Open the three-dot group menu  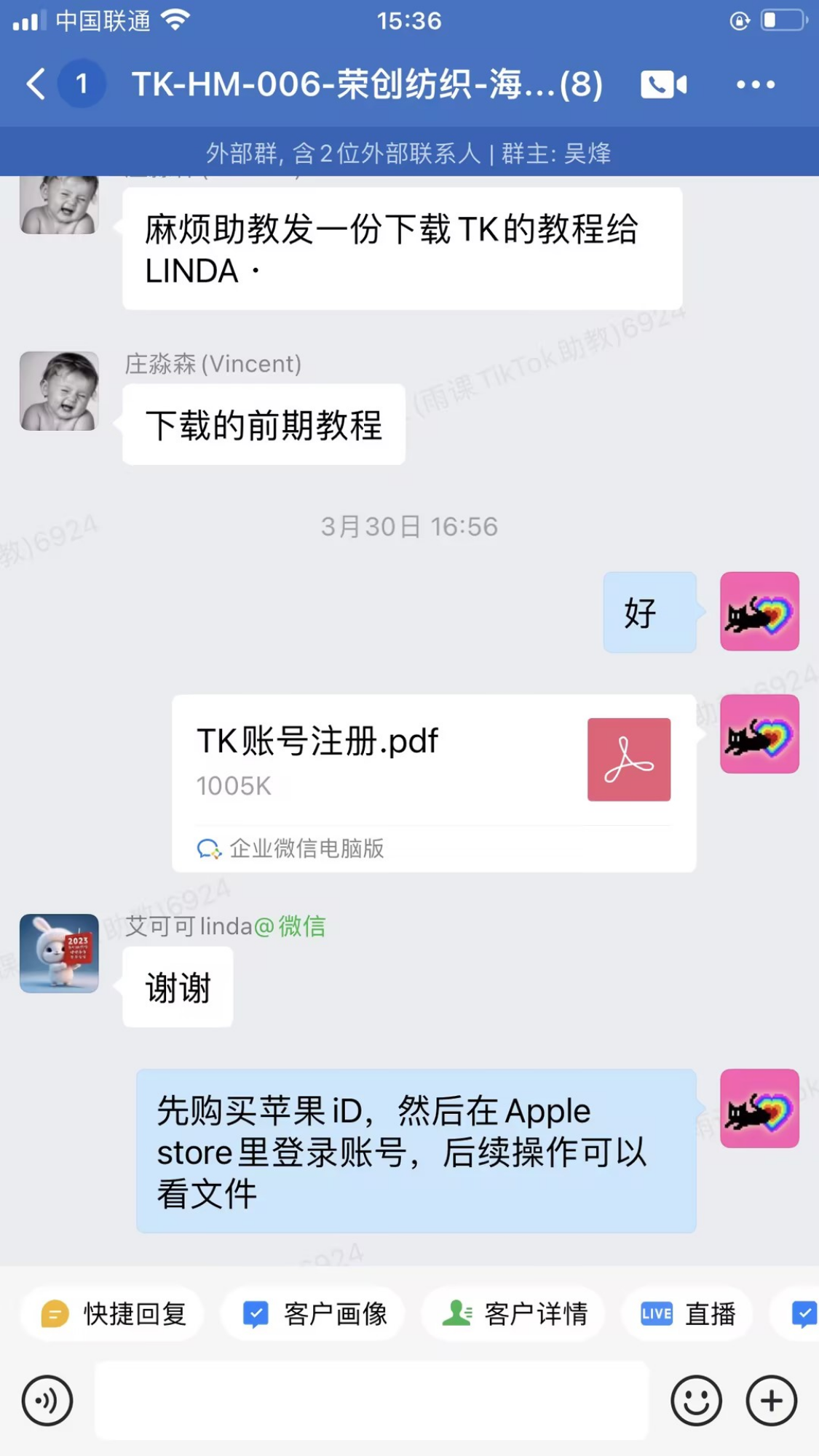click(x=755, y=84)
